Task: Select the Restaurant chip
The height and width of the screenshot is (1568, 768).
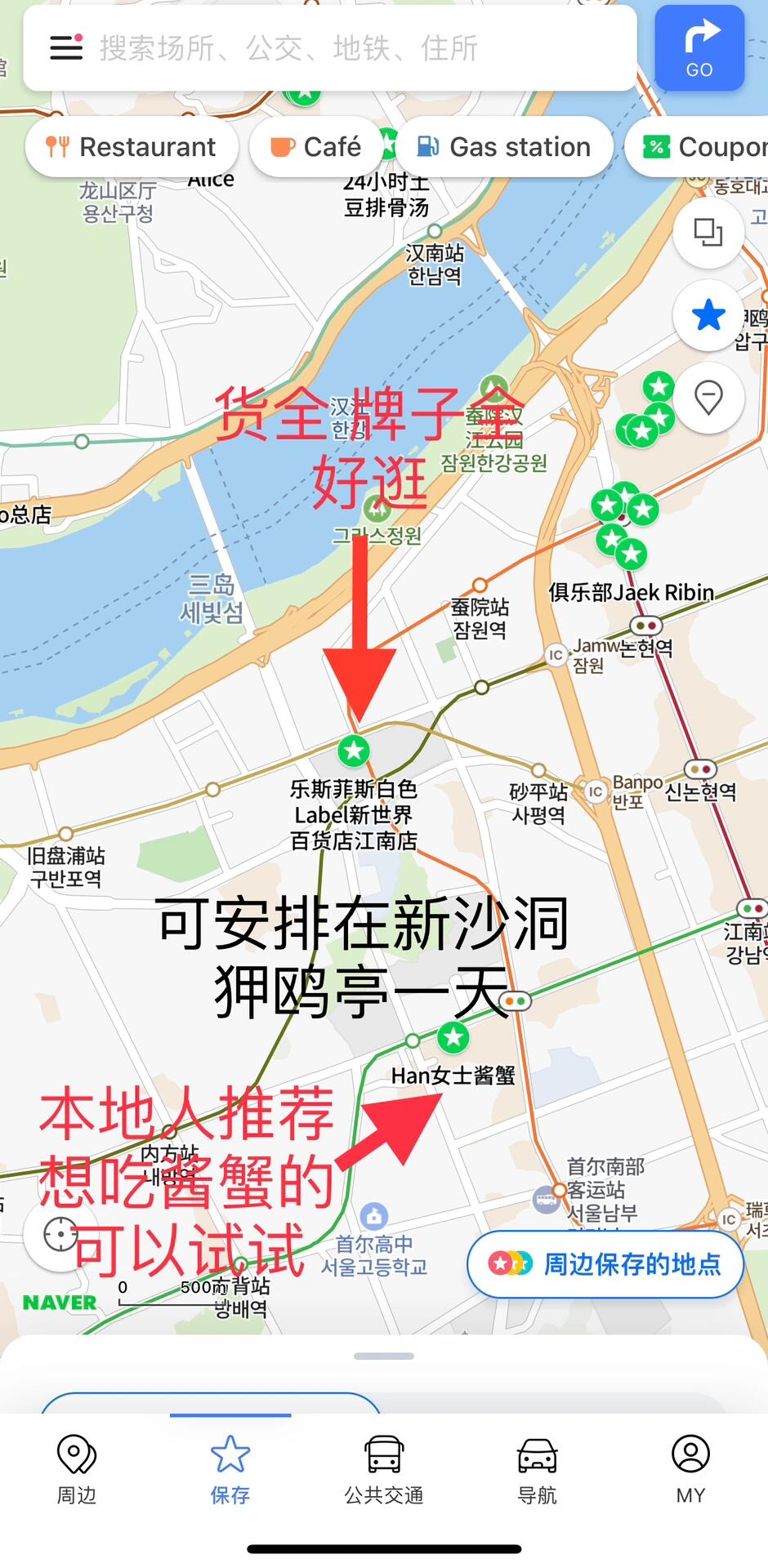Action: [x=132, y=147]
